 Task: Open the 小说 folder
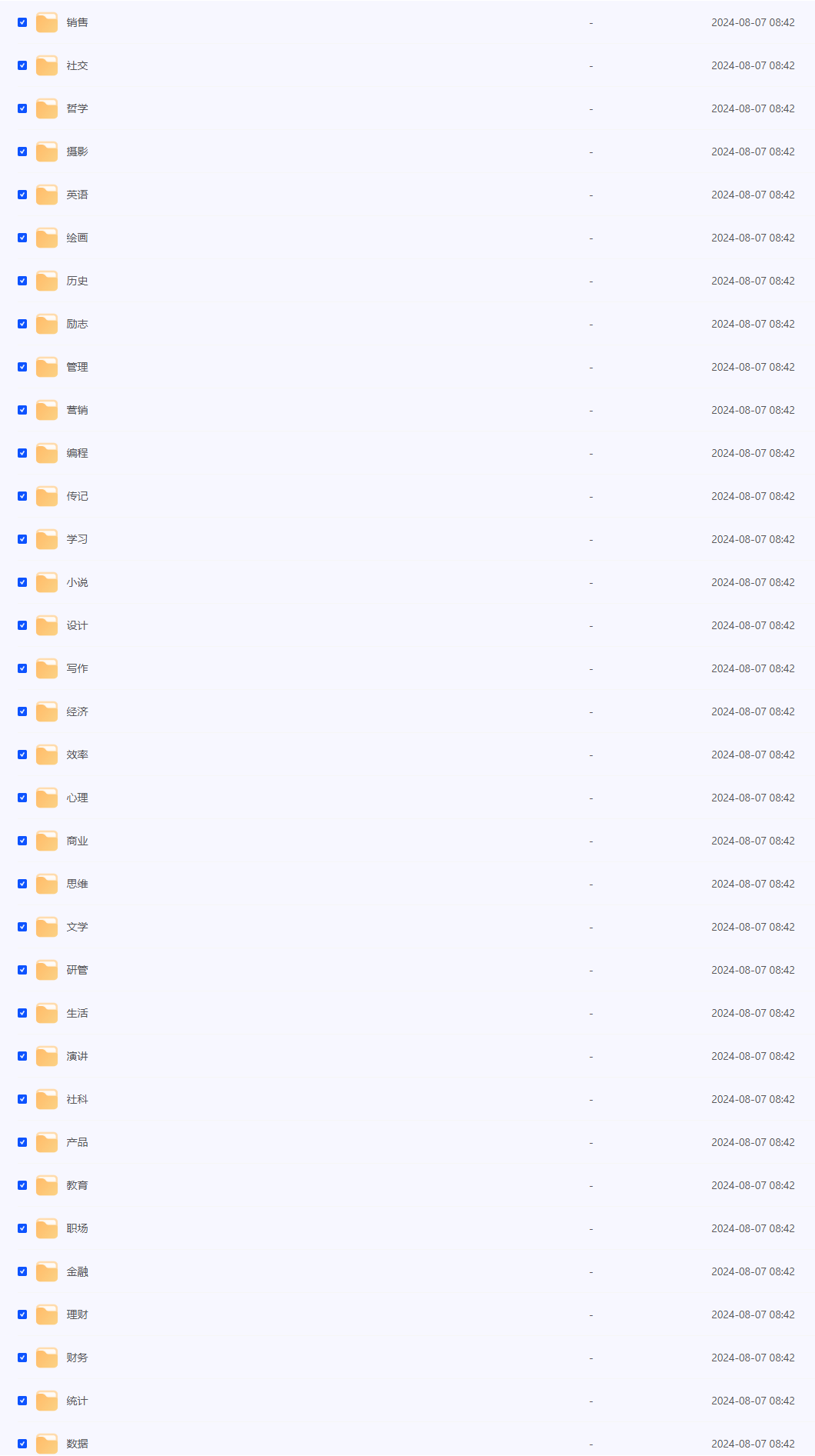click(x=77, y=583)
